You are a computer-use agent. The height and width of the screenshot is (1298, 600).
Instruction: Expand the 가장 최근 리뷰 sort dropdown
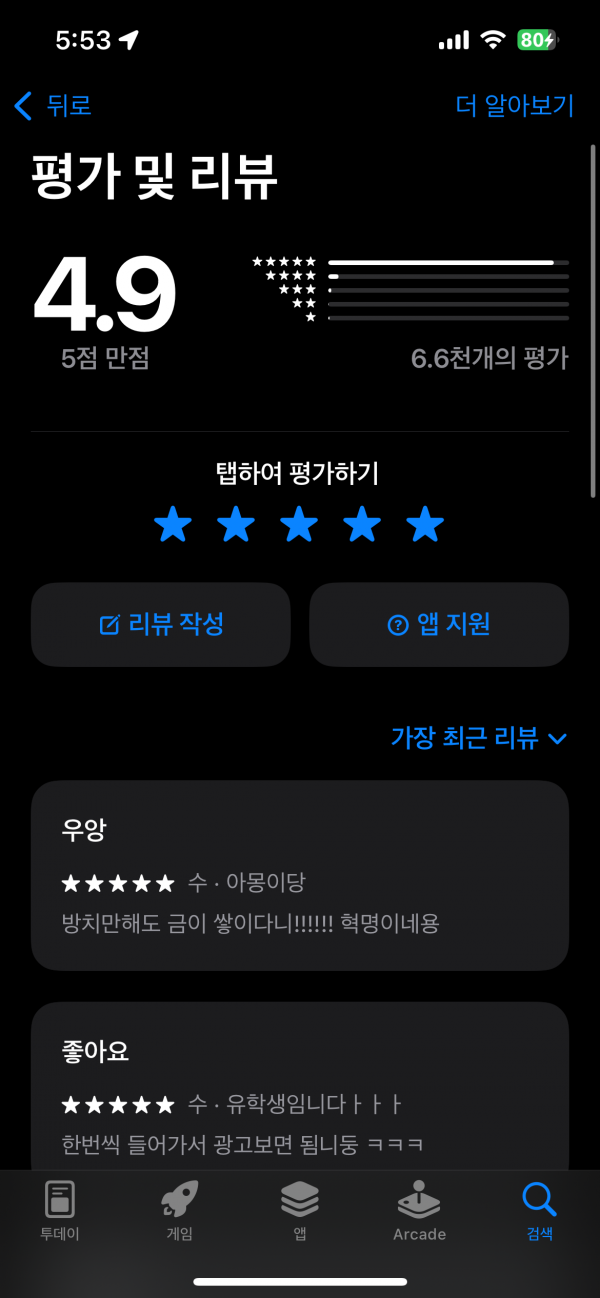pyautogui.click(x=479, y=738)
